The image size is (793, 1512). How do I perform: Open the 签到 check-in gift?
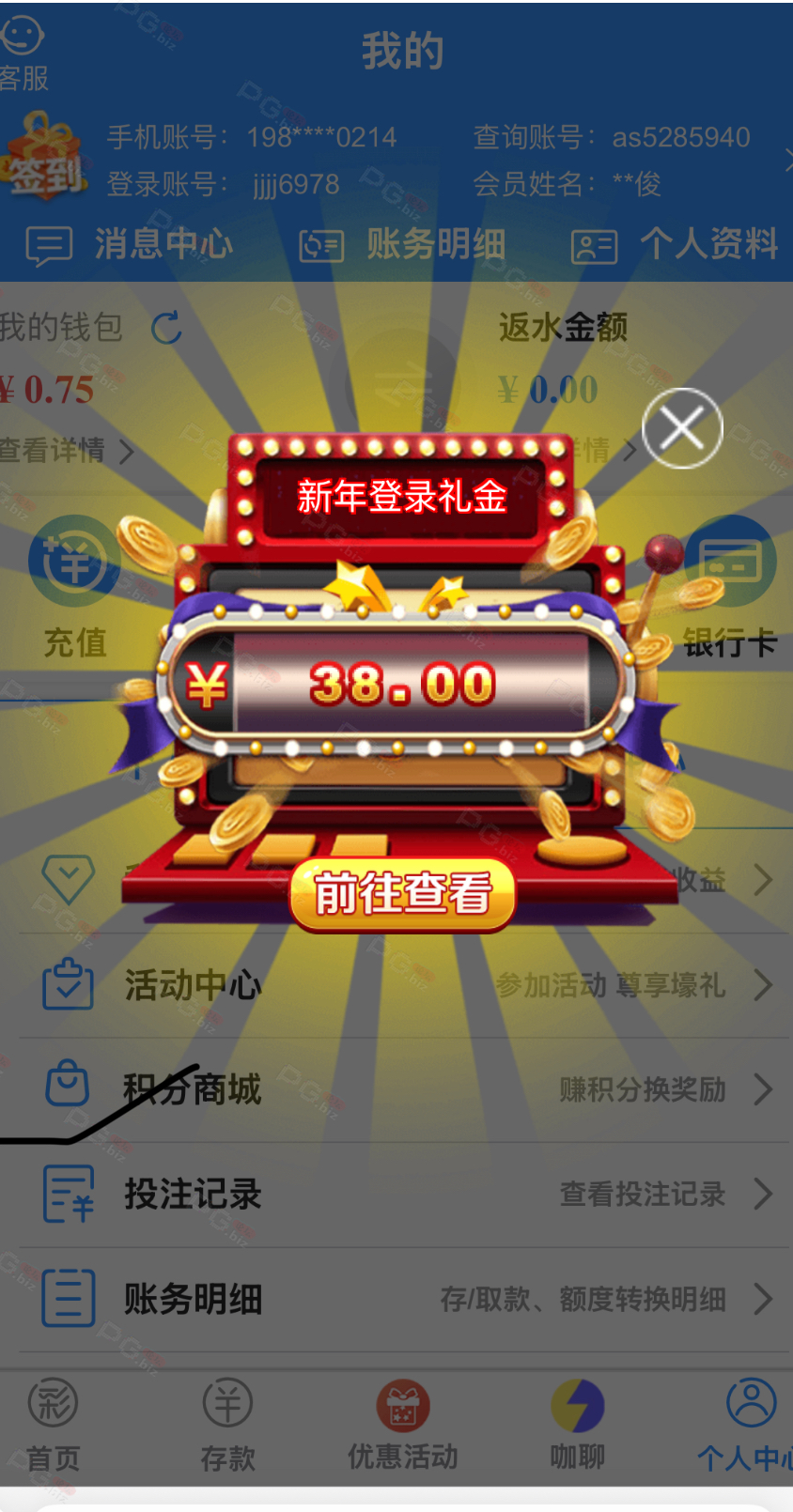[42, 157]
